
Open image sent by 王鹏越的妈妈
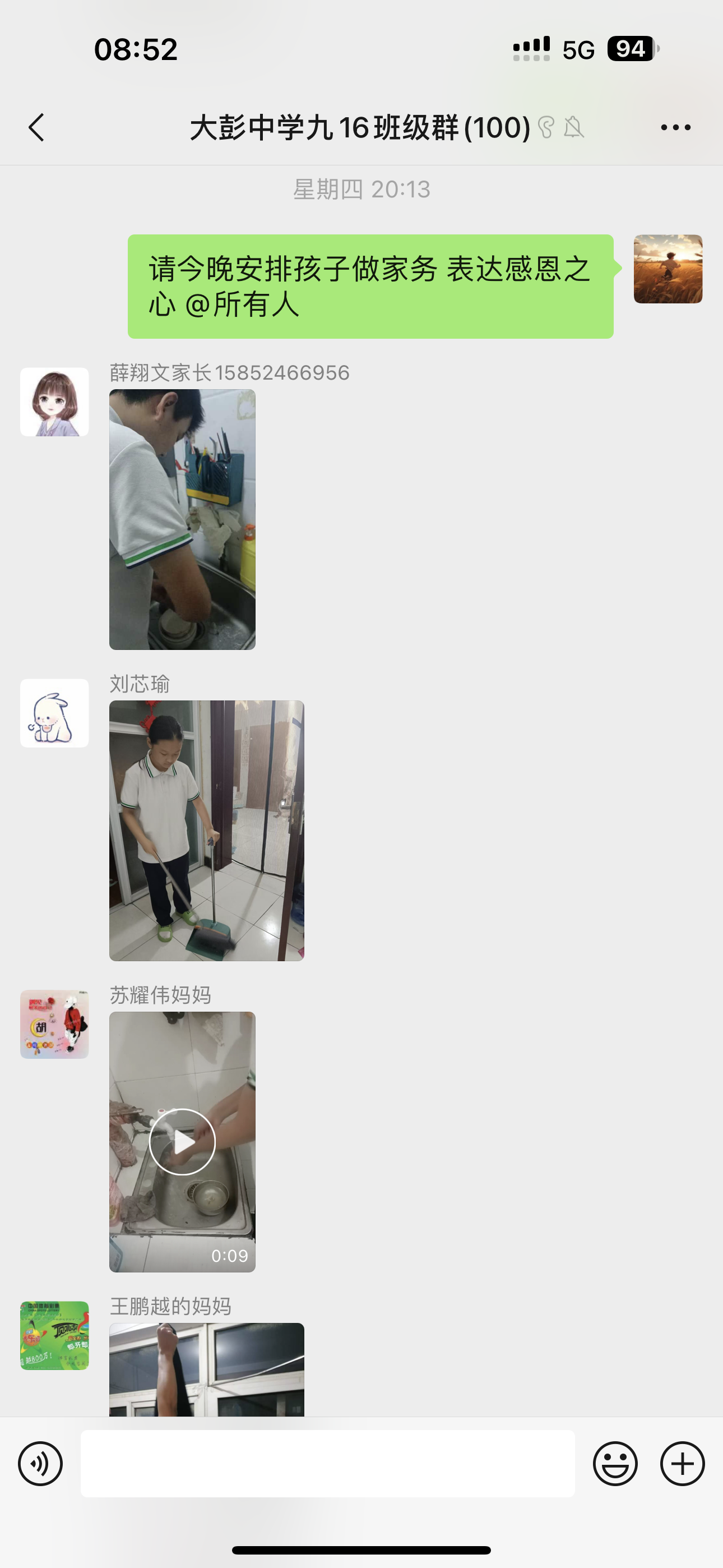pyautogui.click(x=206, y=1369)
